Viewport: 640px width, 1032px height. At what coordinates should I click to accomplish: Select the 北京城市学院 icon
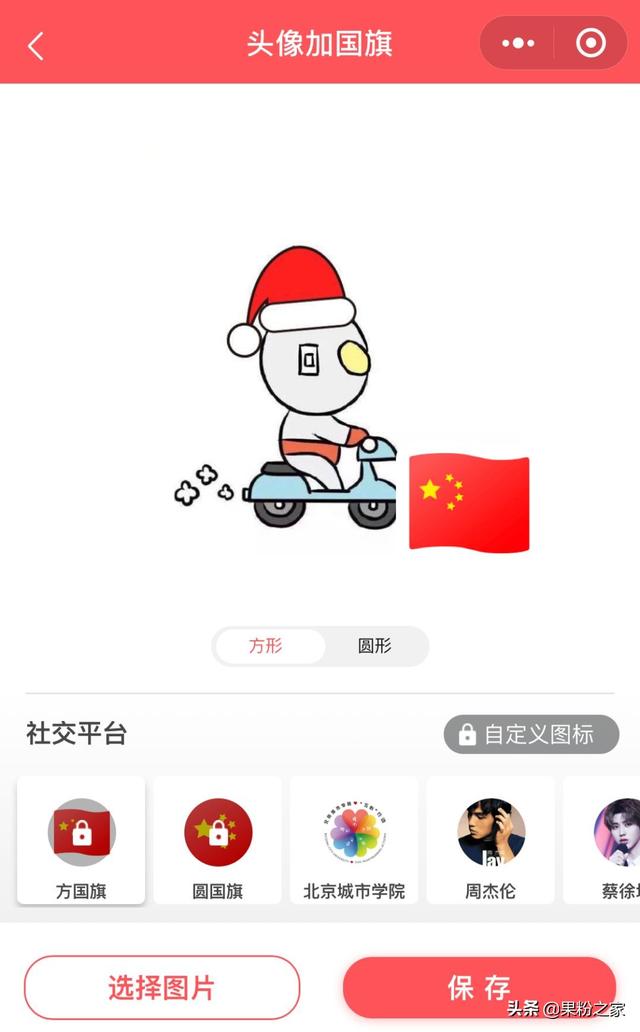(354, 840)
